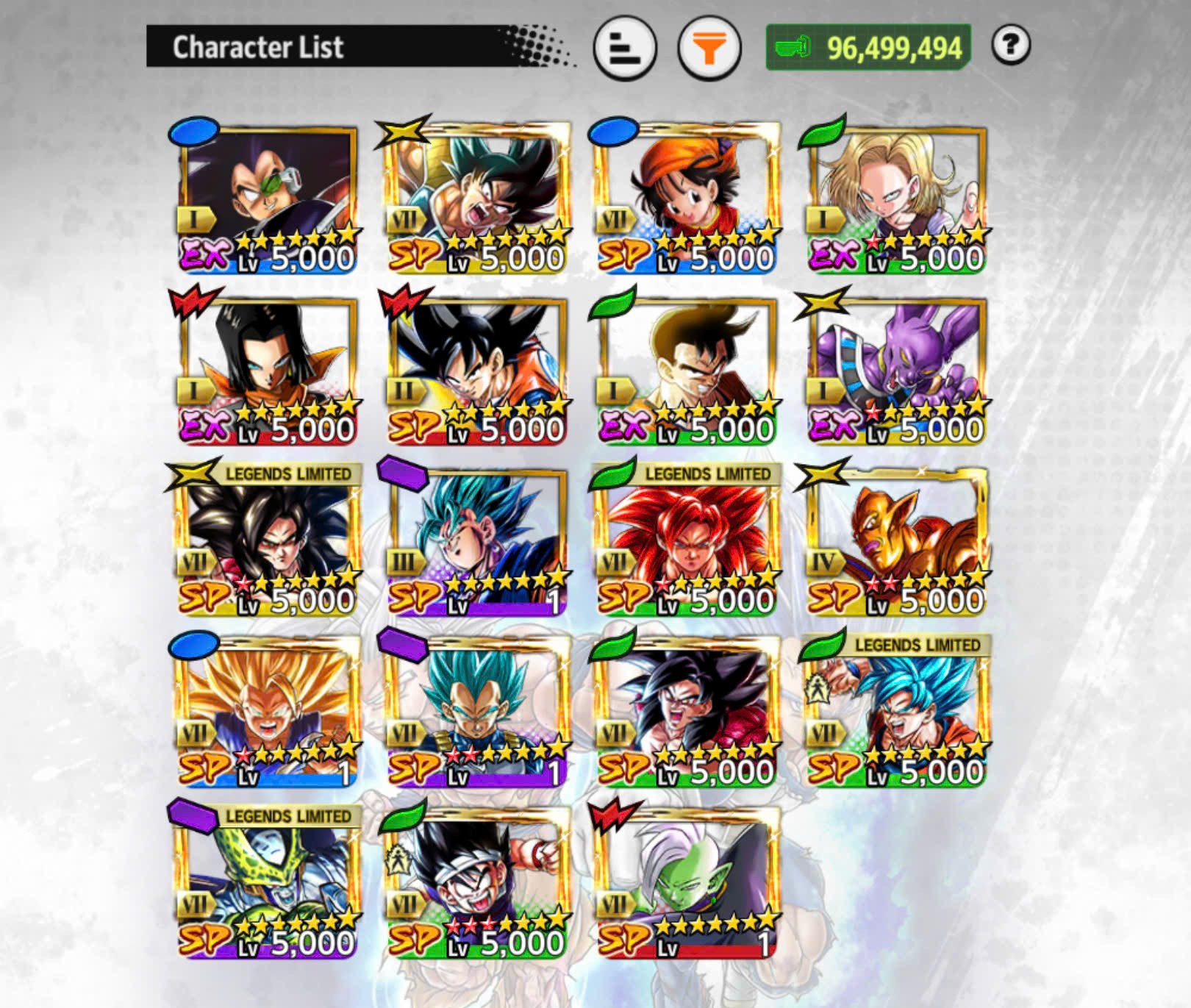Open the Super Saiyan 3 Goku card
This screenshot has width=1191, height=1008.
coord(268,712)
